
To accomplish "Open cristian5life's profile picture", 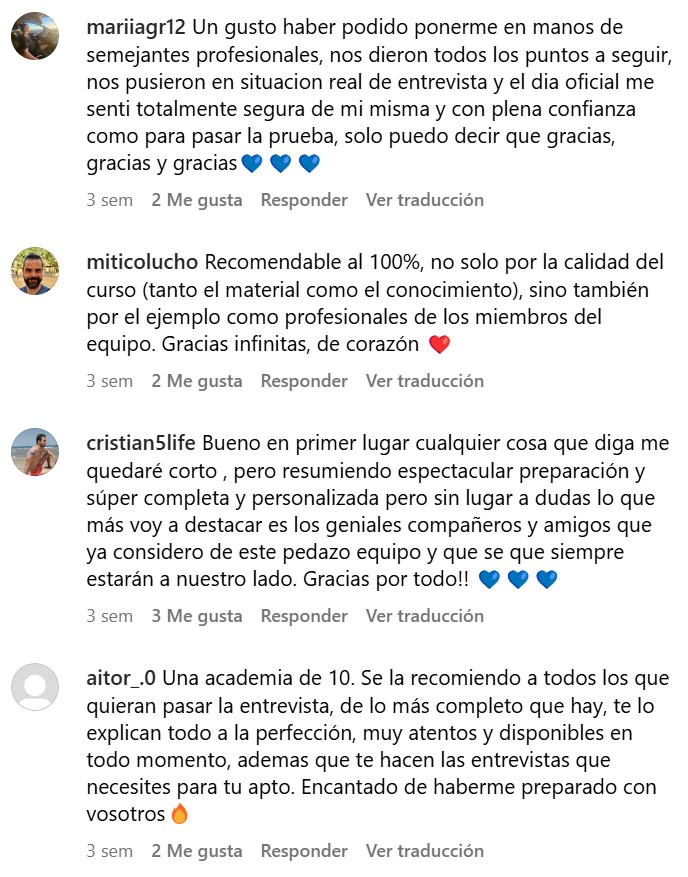I will [x=35, y=452].
